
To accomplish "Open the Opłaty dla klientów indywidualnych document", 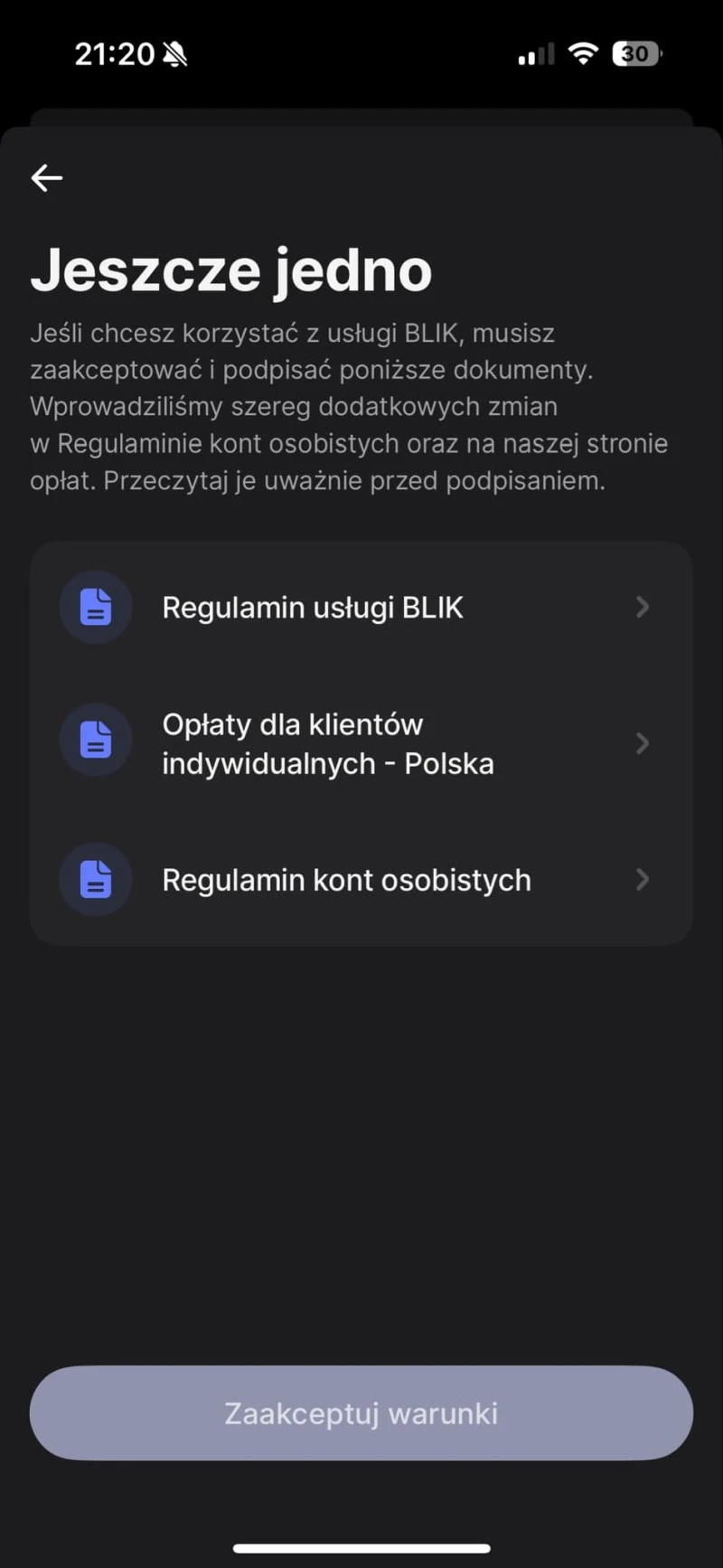I will (x=327, y=743).
